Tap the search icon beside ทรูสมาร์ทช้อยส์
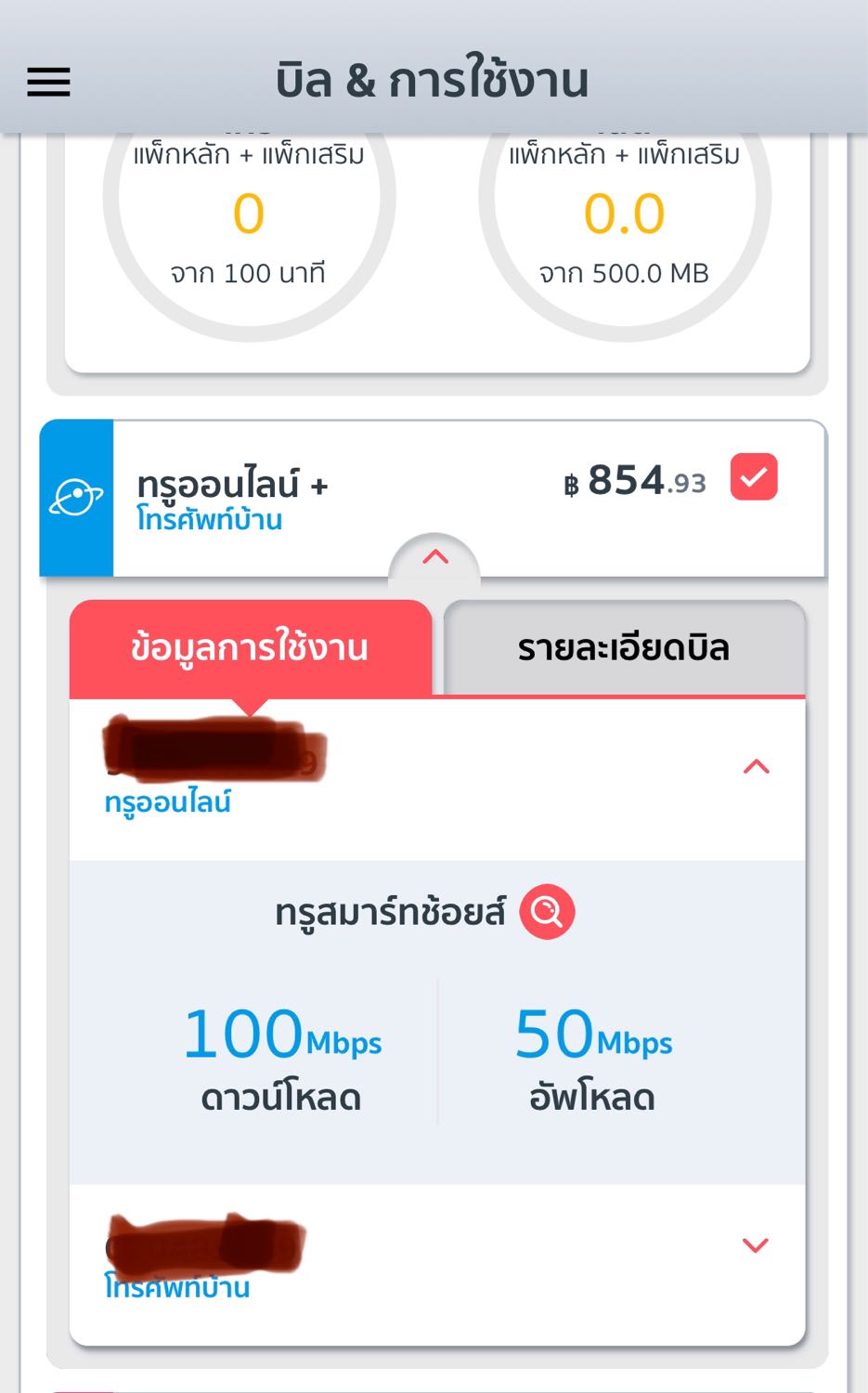Image resolution: width=868 pixels, height=1393 pixels. [x=547, y=912]
